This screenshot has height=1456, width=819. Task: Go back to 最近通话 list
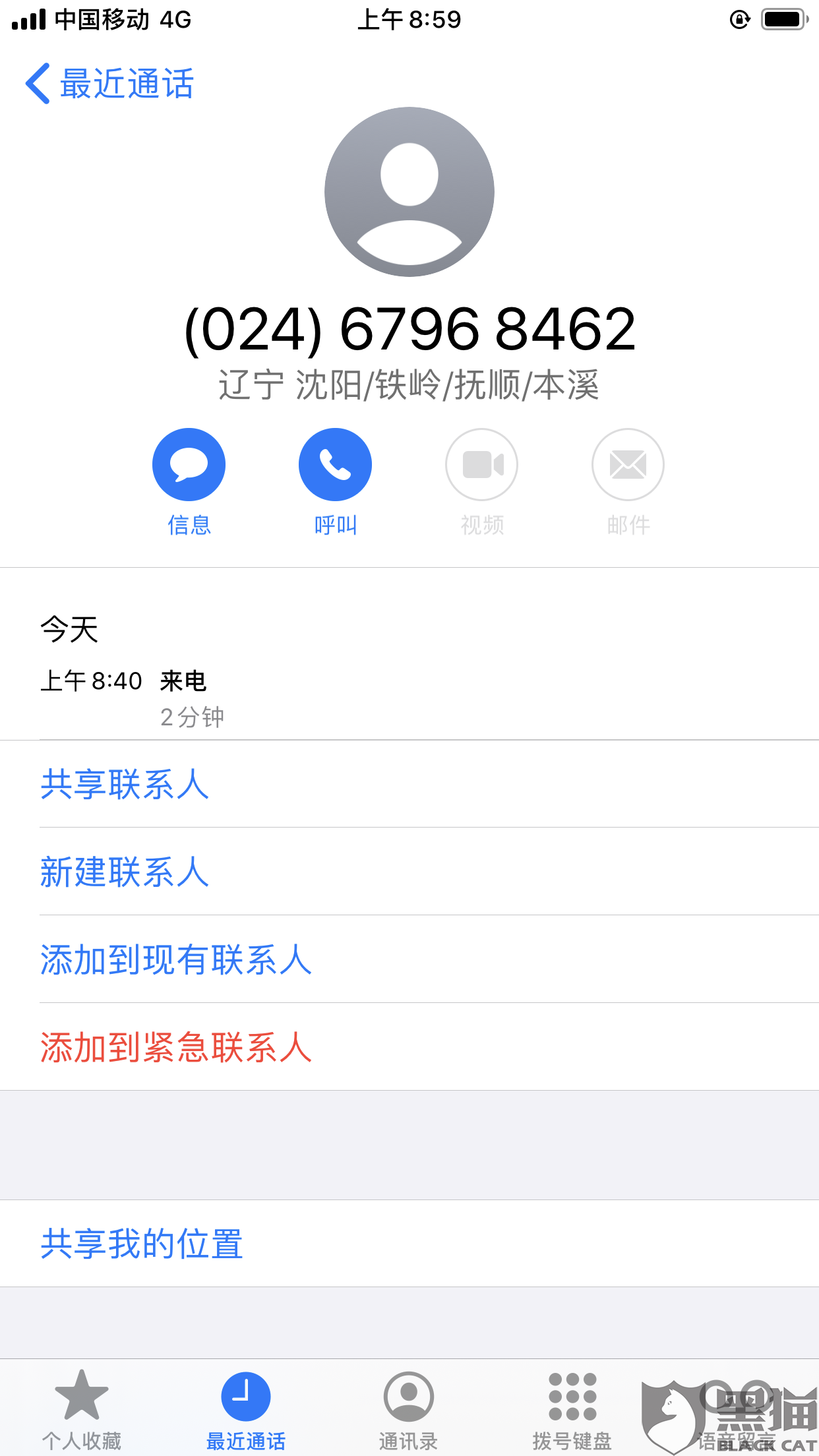click(109, 84)
